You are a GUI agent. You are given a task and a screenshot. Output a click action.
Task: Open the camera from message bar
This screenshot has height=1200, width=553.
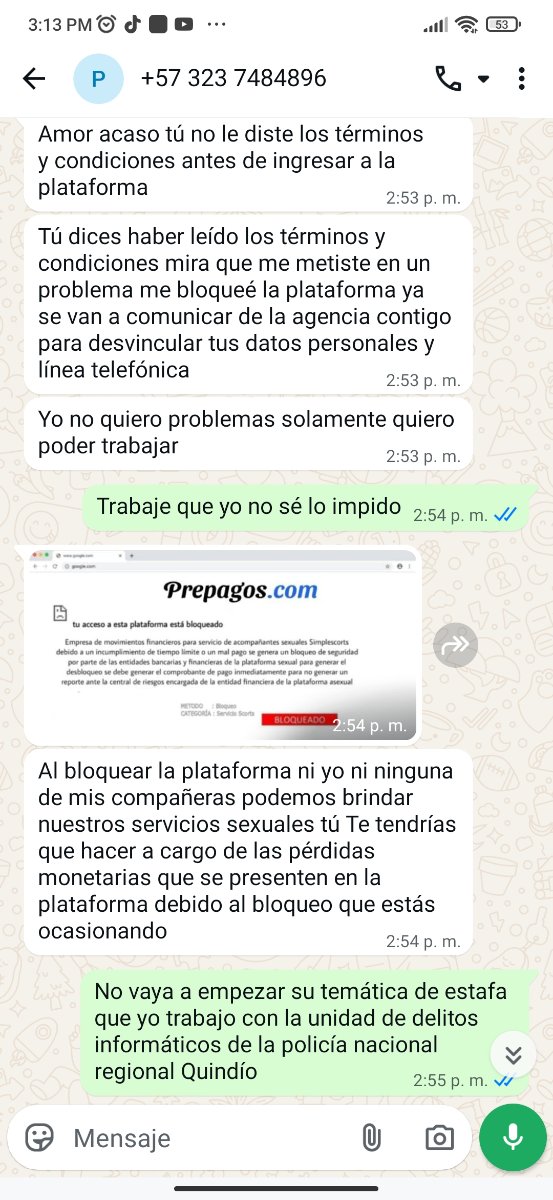pyautogui.click(x=438, y=1137)
